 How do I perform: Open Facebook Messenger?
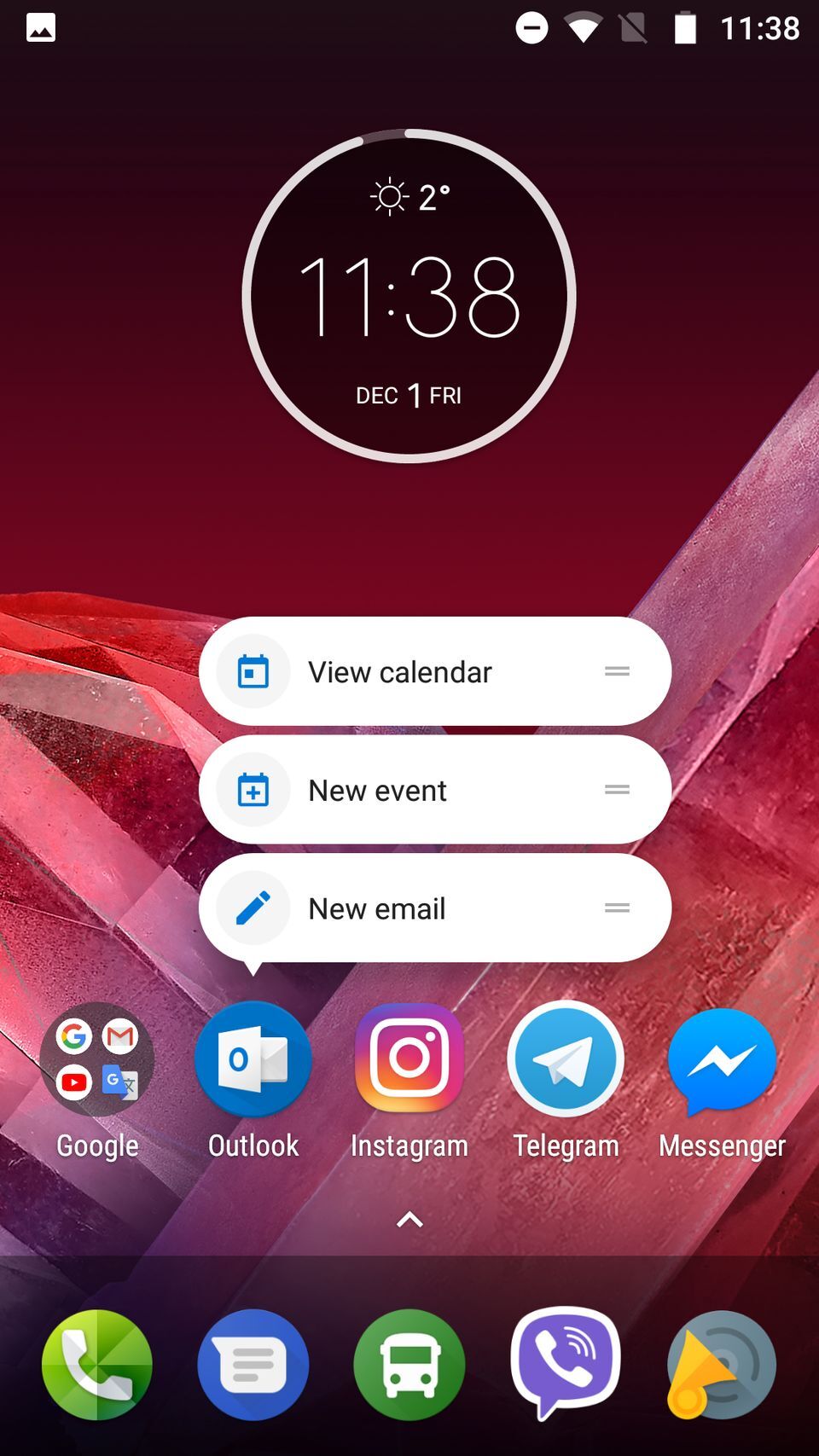click(x=722, y=1059)
